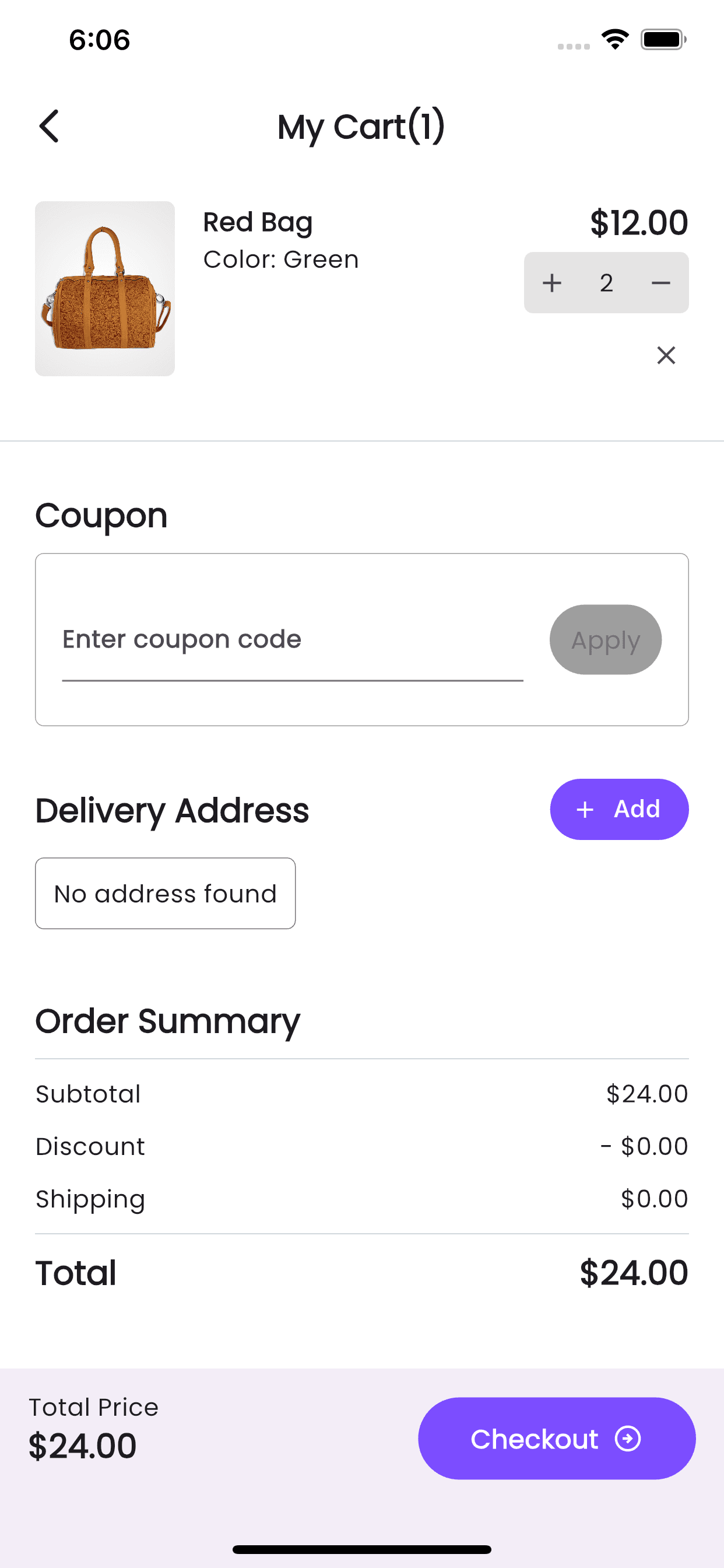
Task: Tap the circular arrow icon inside Checkout button
Action: point(628,1439)
